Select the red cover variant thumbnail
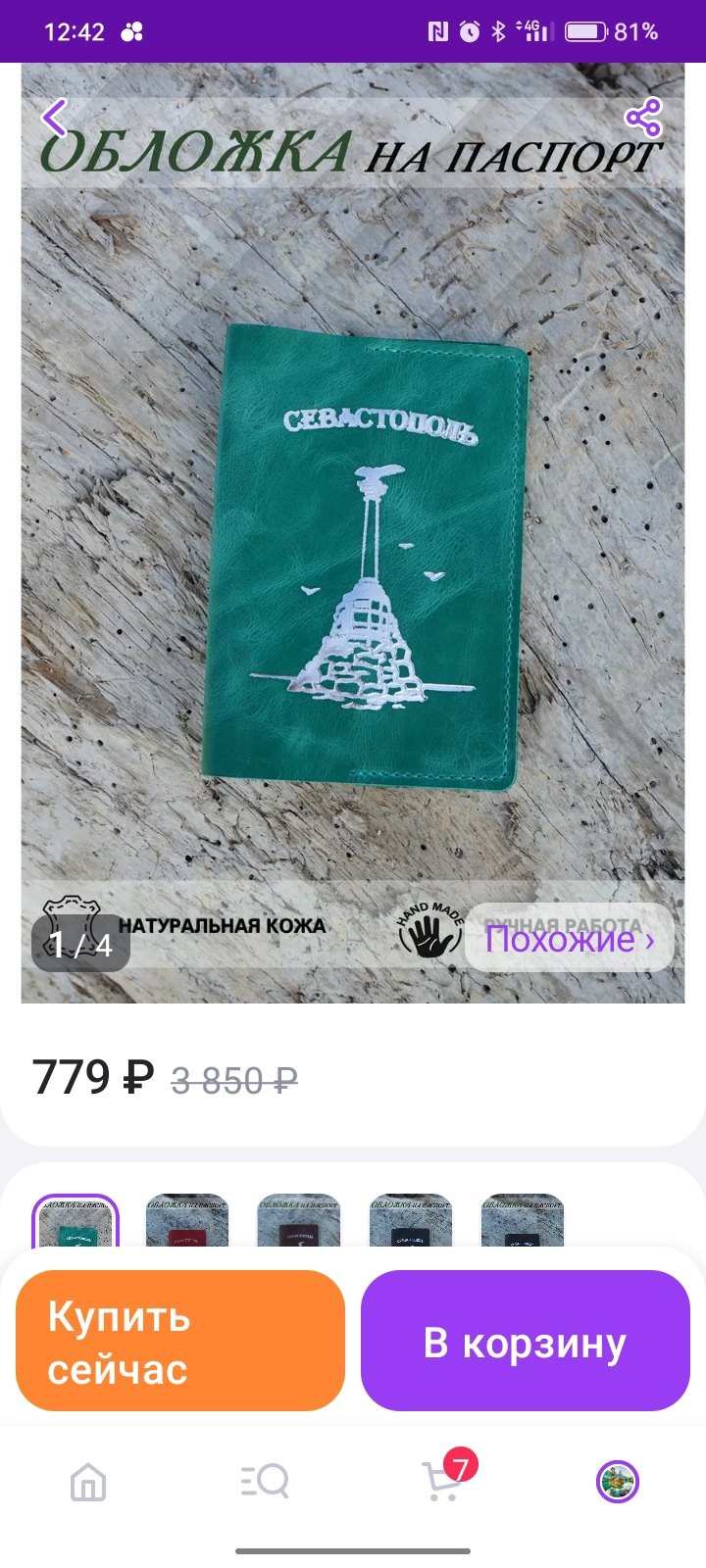Viewport: 706px width, 1568px height. coord(187,1222)
